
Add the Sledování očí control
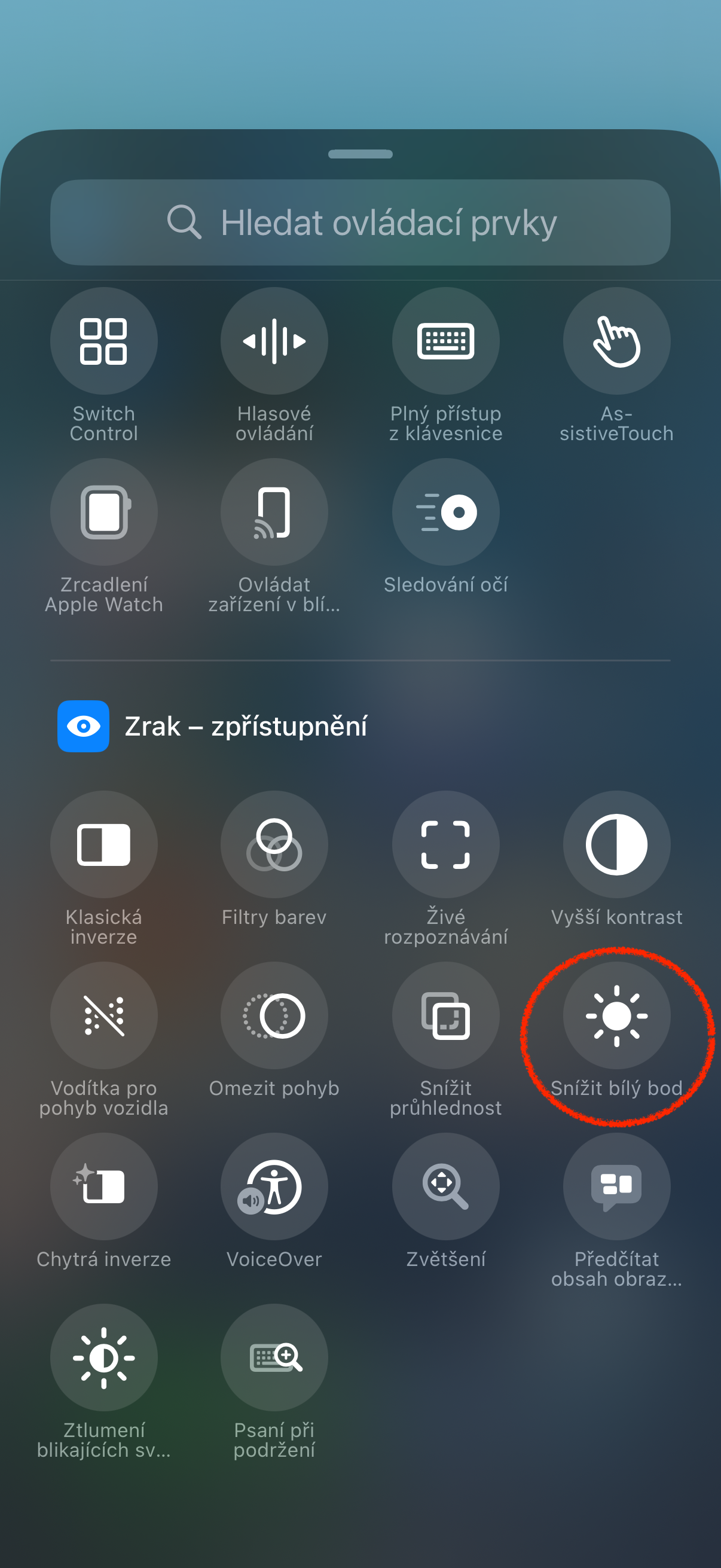(x=445, y=512)
